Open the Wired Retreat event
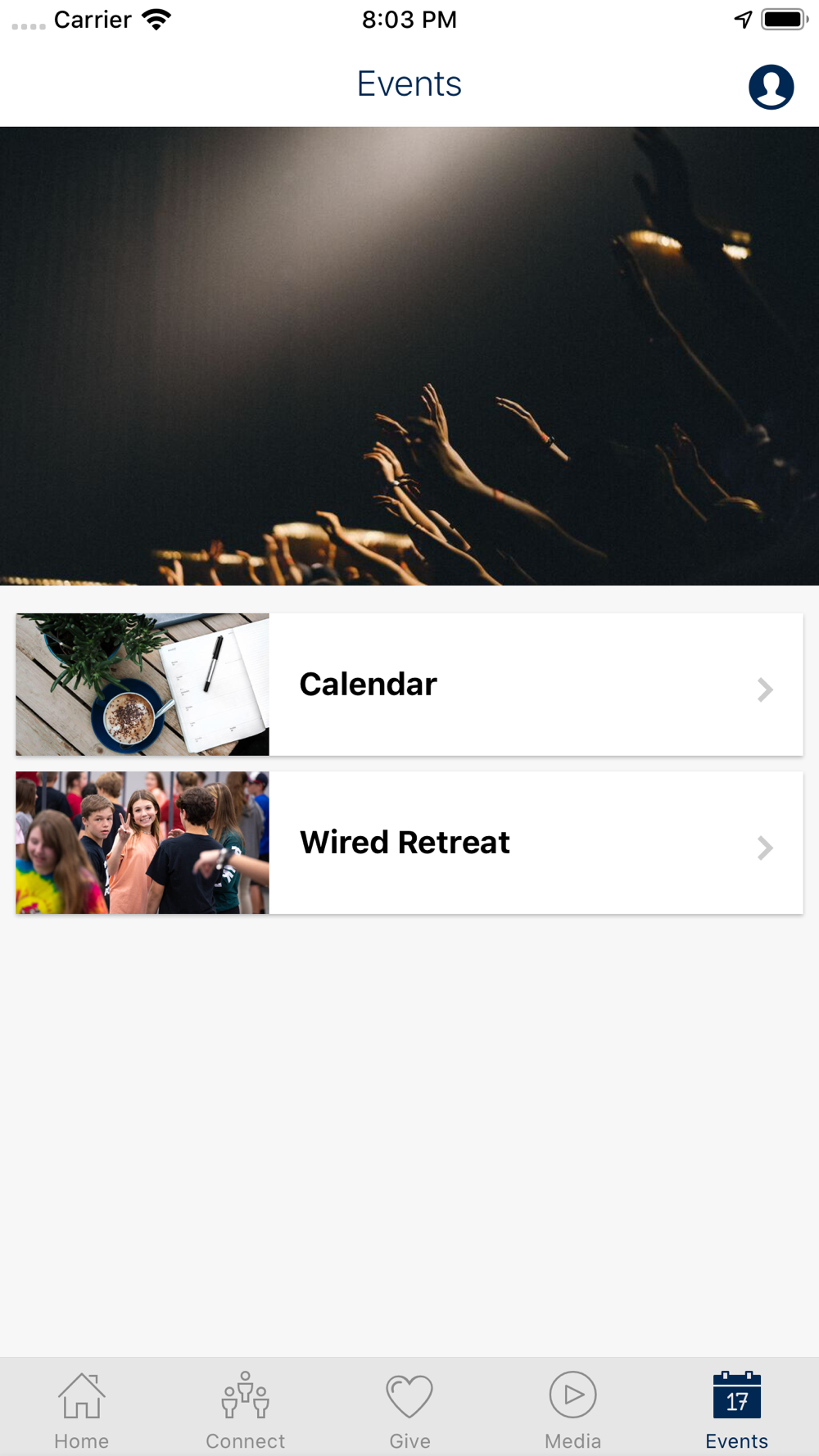This screenshot has height=1456, width=819. tap(409, 843)
